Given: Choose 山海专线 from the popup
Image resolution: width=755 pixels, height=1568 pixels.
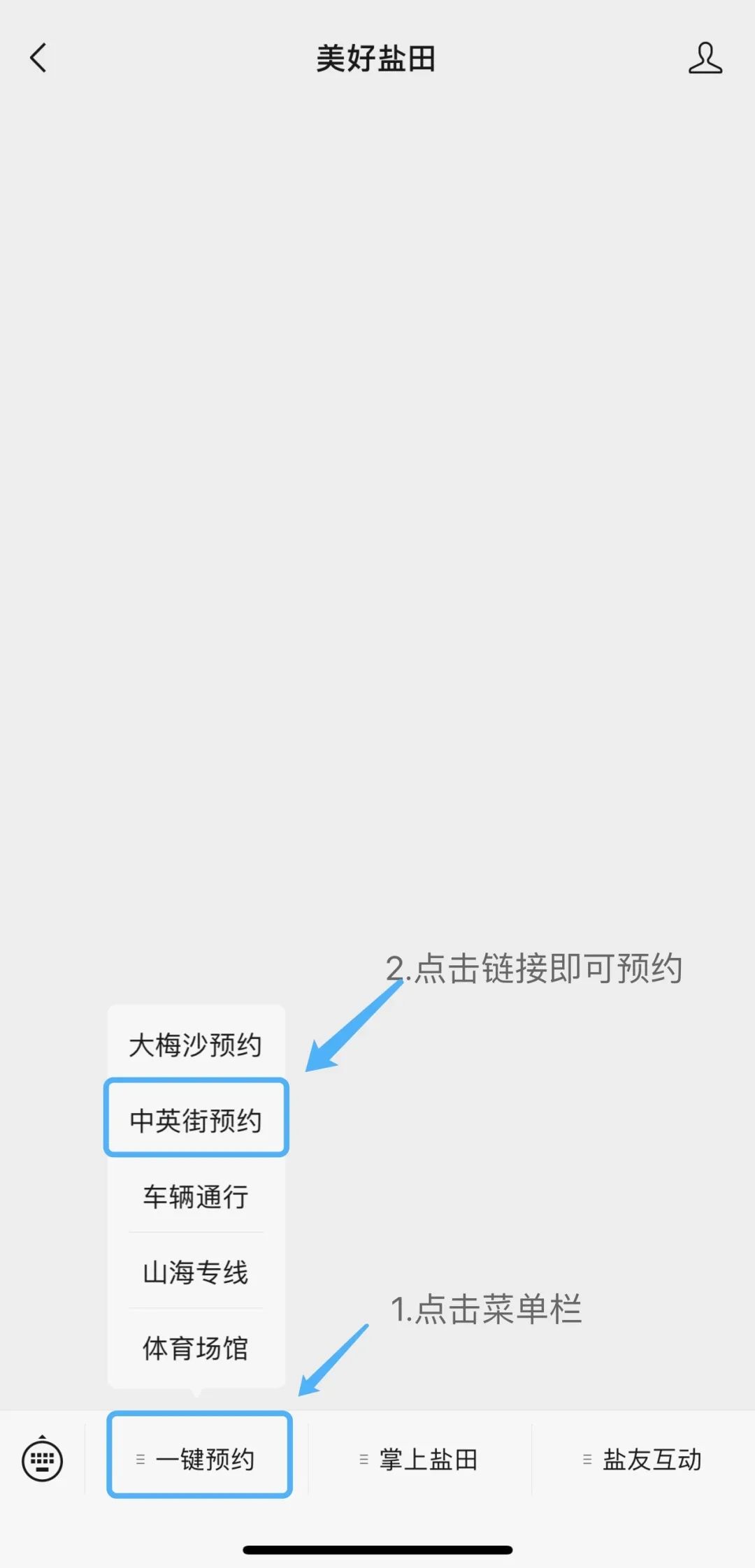Looking at the screenshot, I should click(196, 1272).
